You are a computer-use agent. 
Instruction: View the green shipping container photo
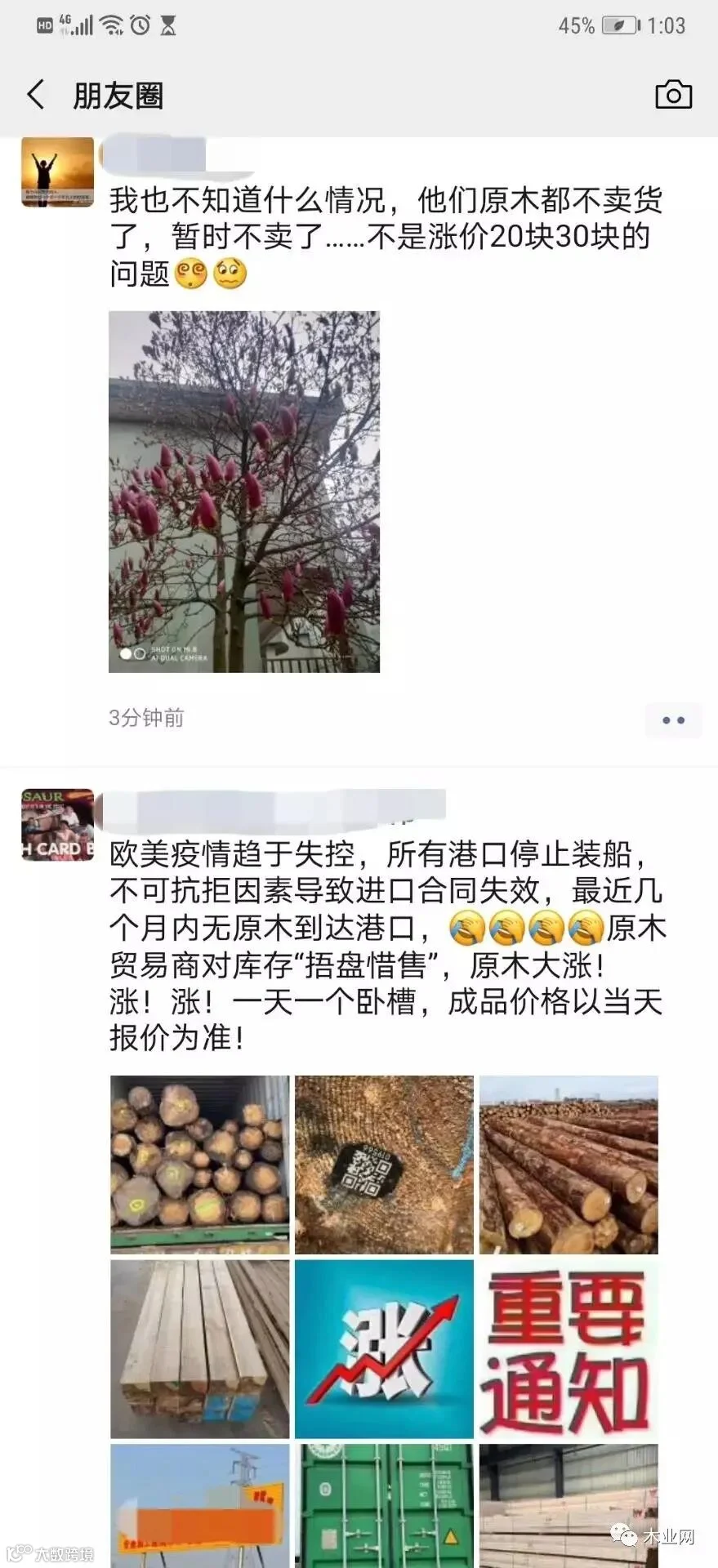384,1506
